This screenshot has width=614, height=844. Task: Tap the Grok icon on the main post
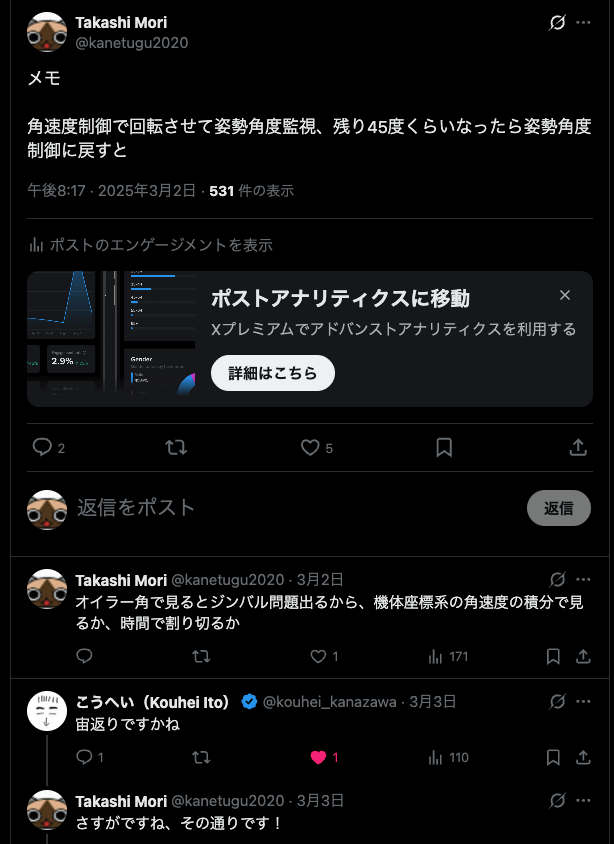[558, 22]
